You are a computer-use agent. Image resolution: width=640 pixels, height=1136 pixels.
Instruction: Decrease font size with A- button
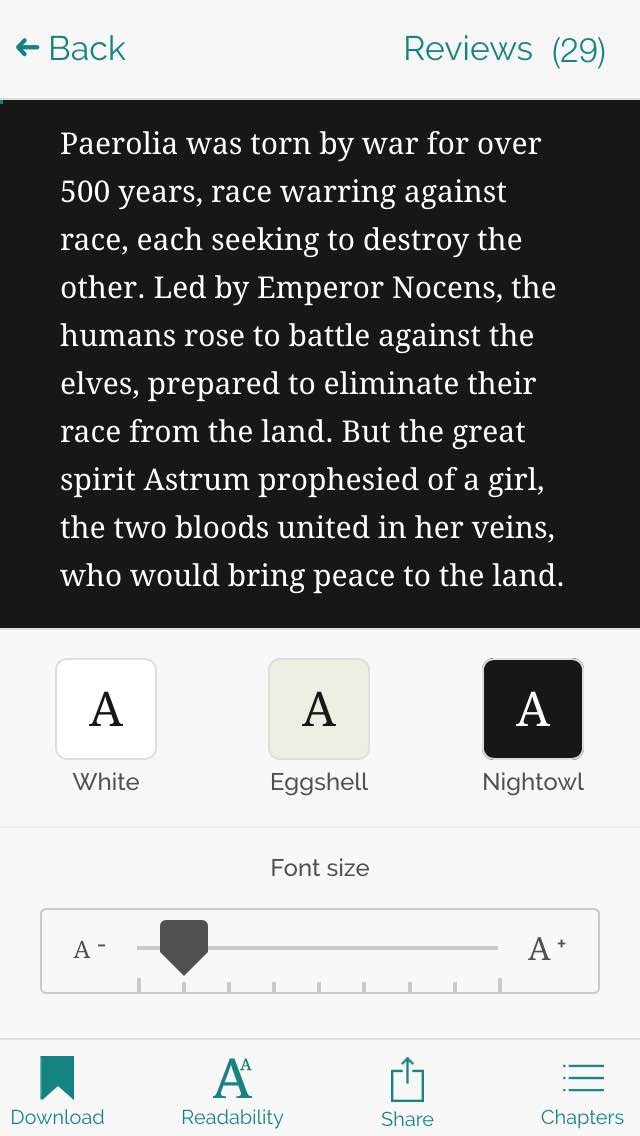click(x=89, y=948)
